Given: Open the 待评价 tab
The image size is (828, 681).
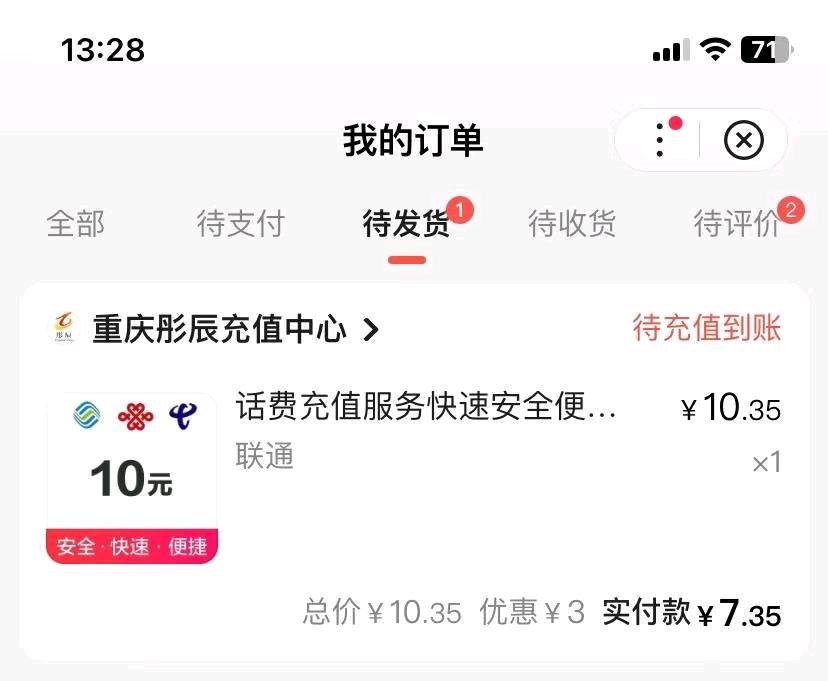Looking at the screenshot, I should click(x=737, y=224).
